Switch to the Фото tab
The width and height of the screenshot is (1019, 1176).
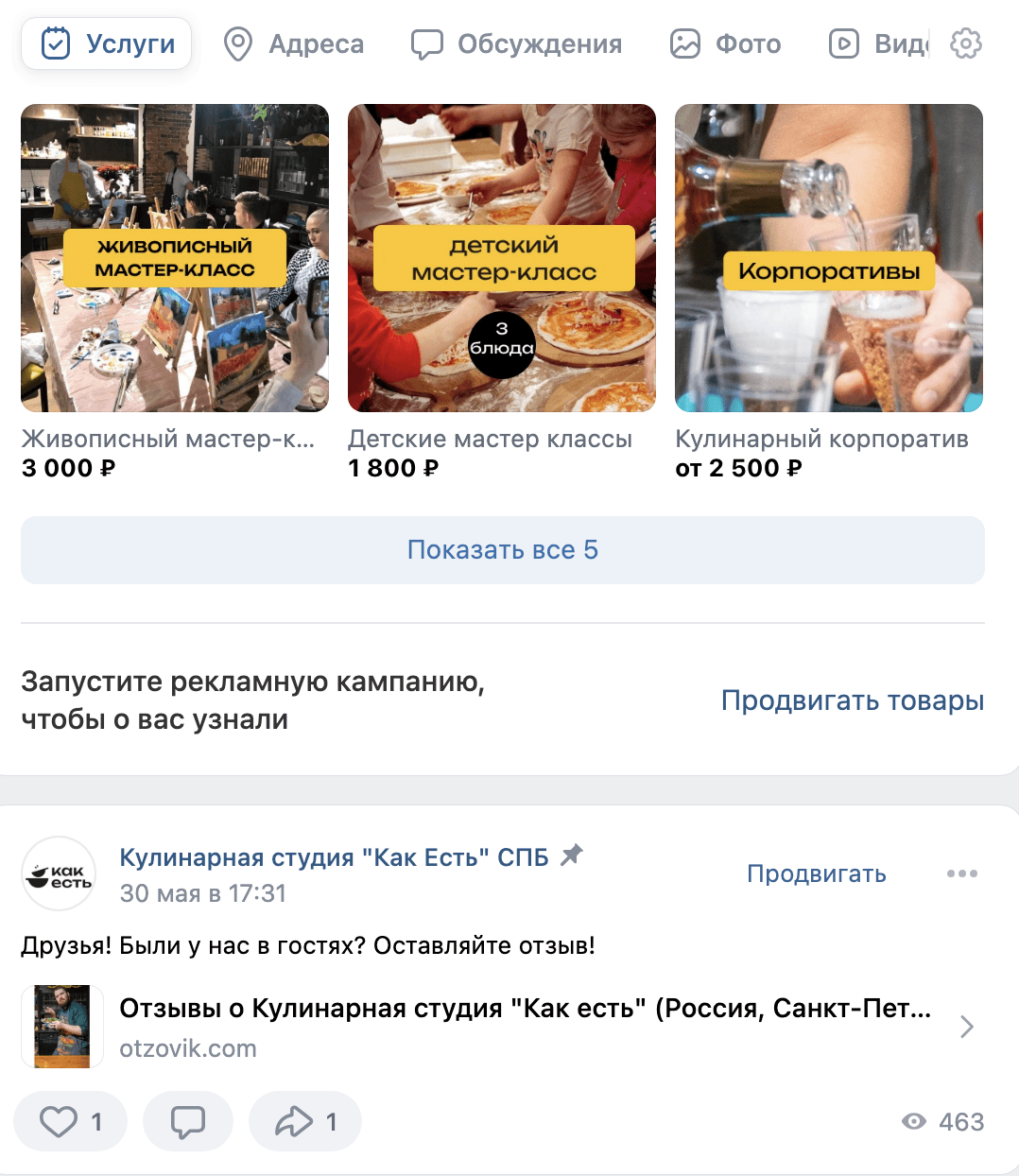[x=725, y=43]
